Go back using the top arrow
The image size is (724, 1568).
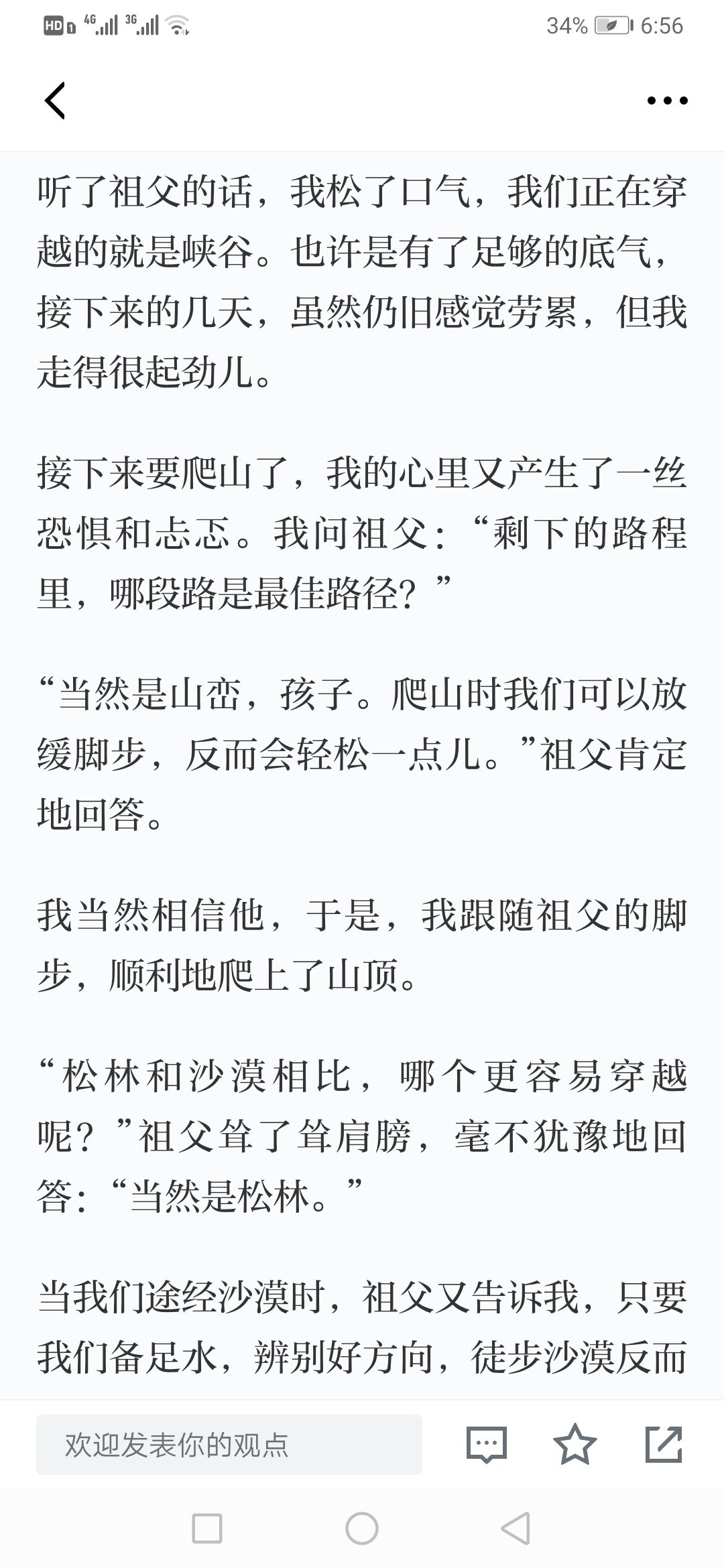click(55, 101)
